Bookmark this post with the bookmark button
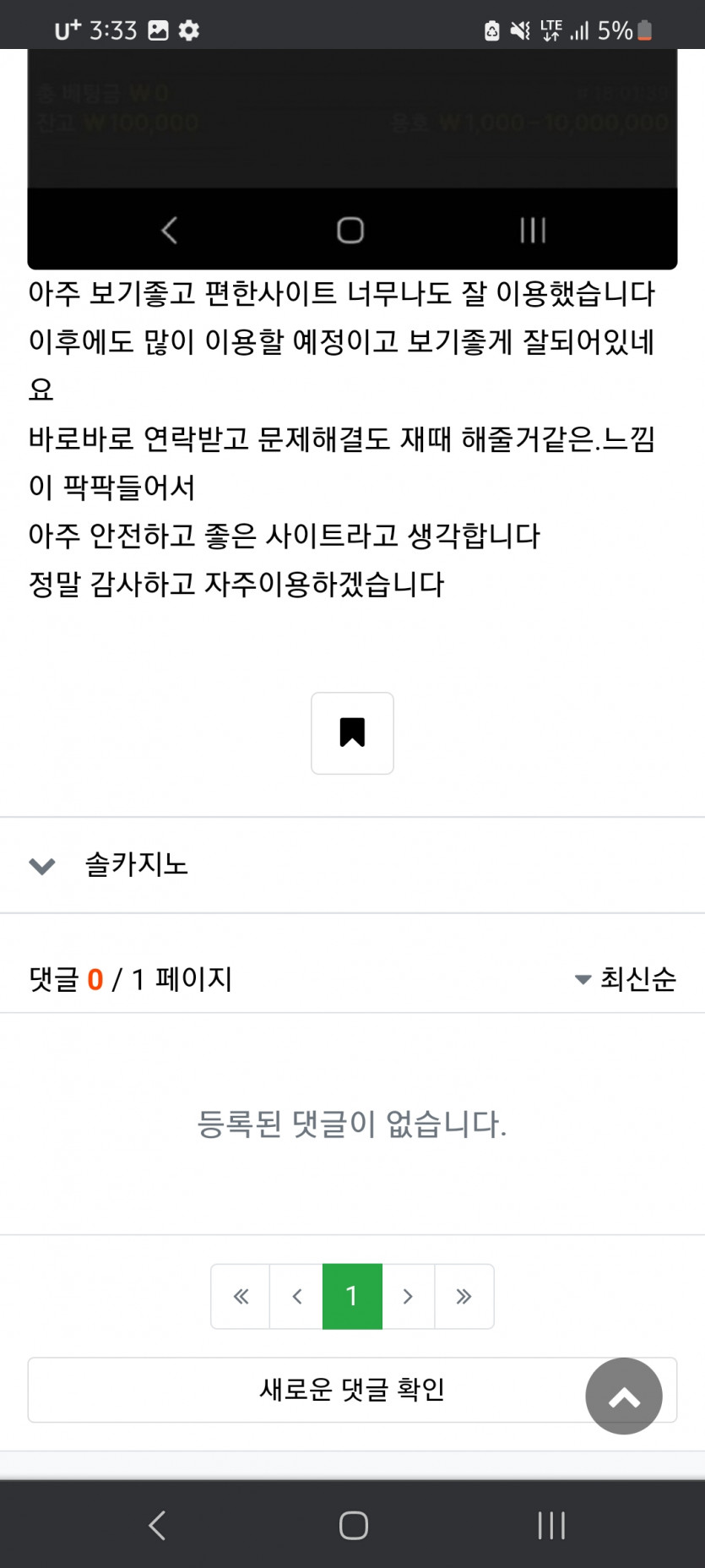 point(352,732)
